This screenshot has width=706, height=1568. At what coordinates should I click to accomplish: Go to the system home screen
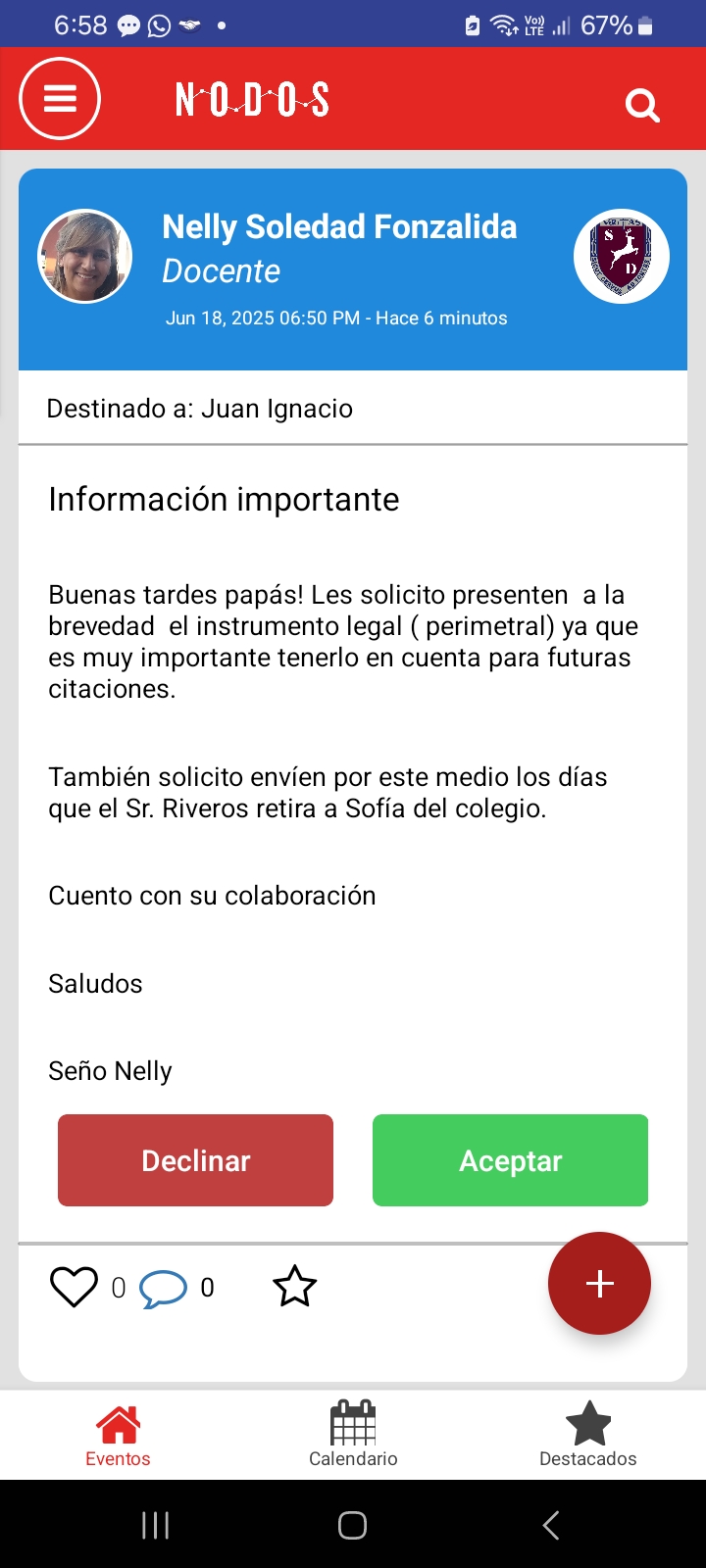pos(352,1525)
